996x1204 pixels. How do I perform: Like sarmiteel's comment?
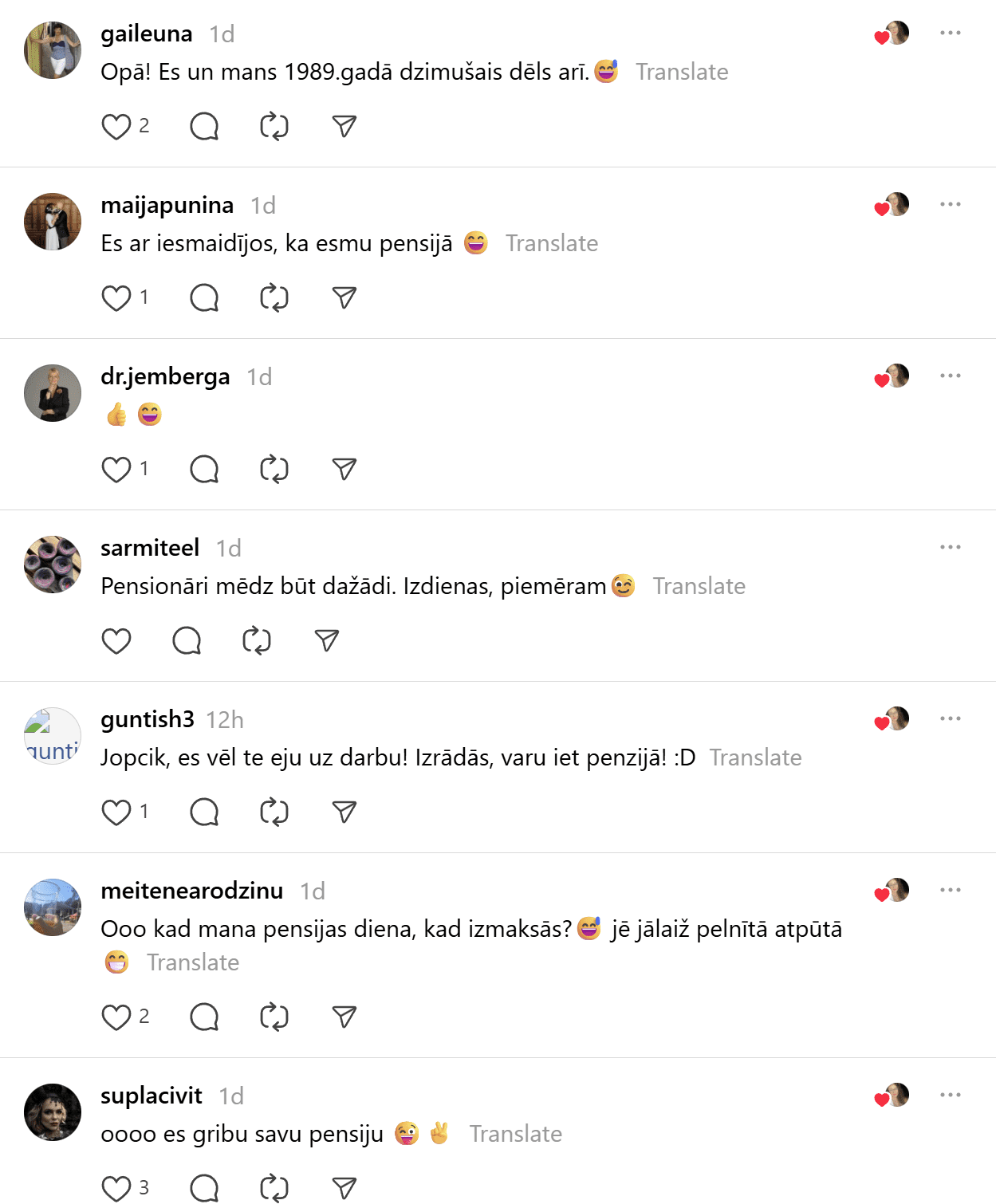click(x=116, y=641)
